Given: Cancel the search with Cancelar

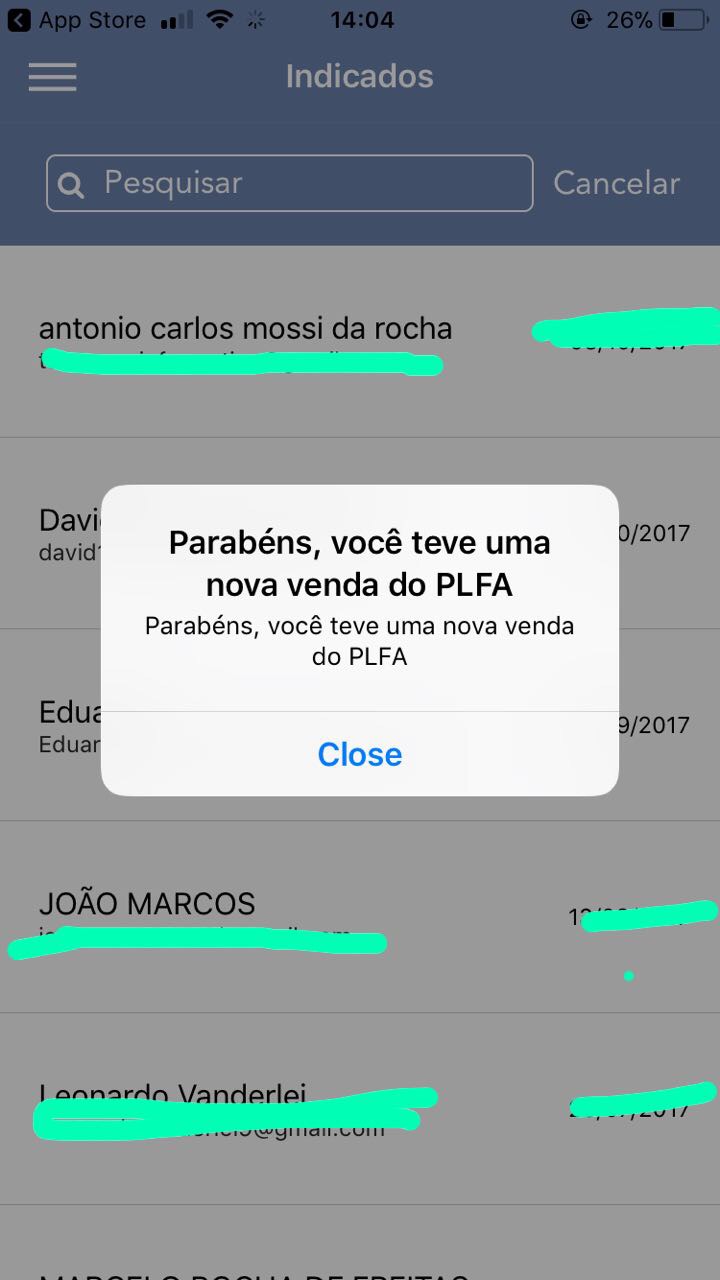Looking at the screenshot, I should [616, 183].
